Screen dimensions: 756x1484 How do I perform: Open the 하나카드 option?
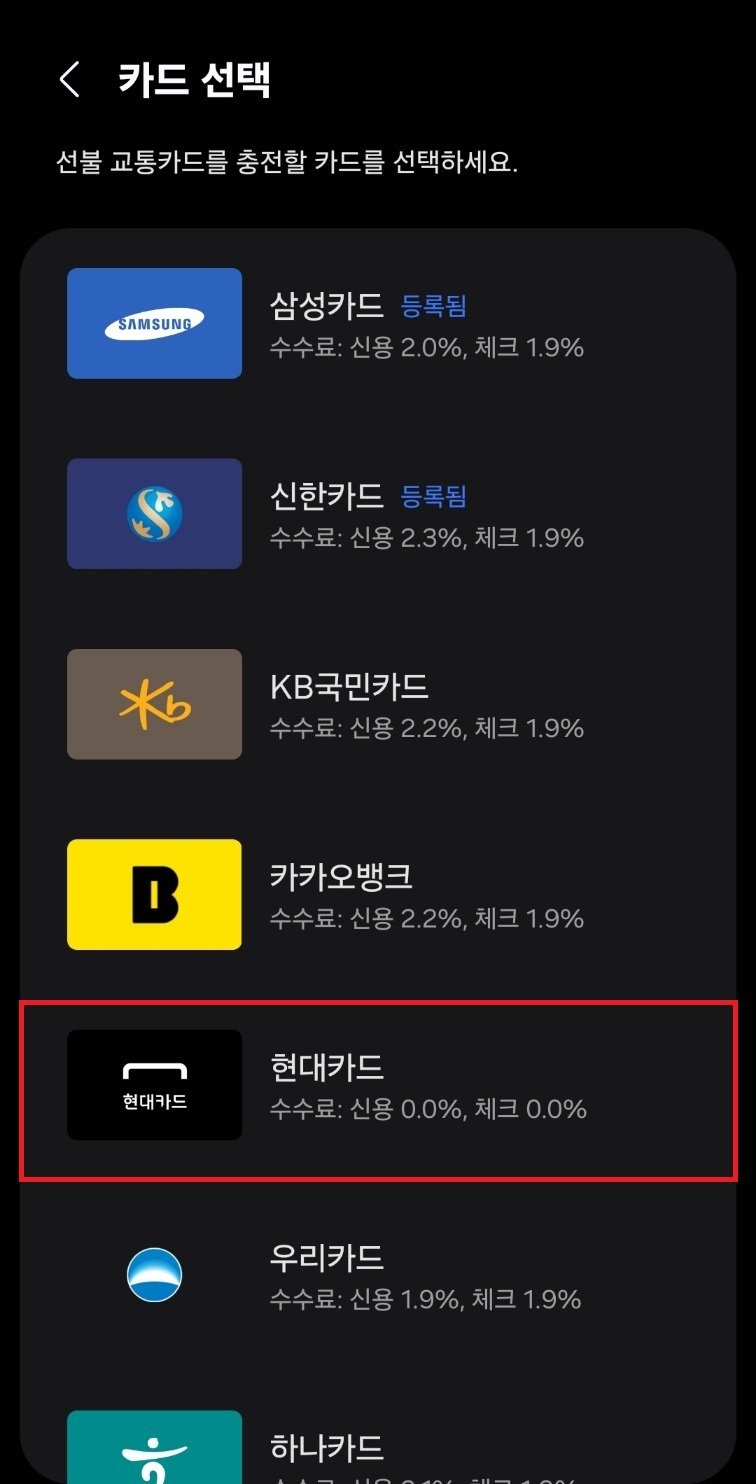tap(378, 1448)
